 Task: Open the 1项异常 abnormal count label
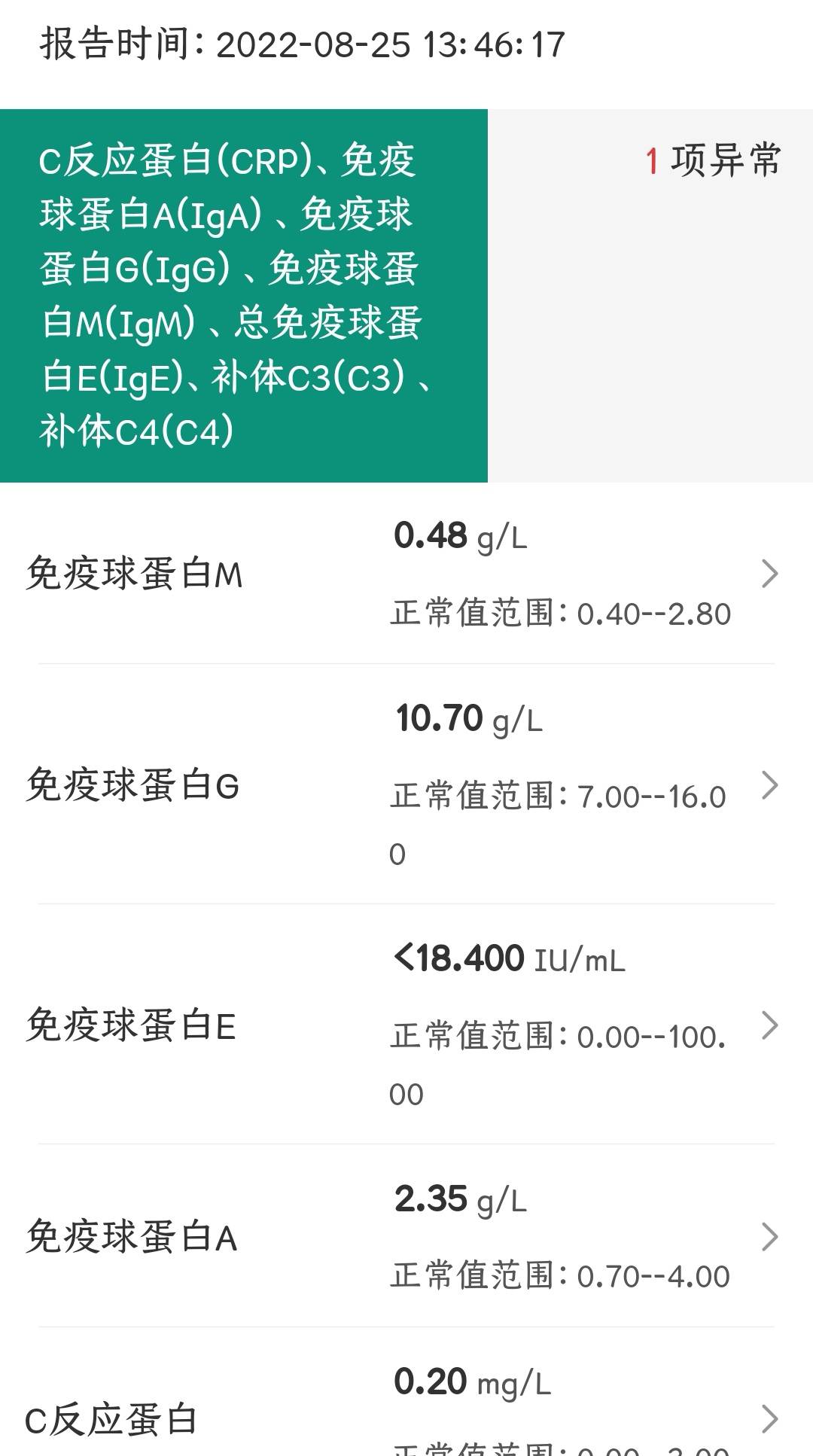(x=714, y=158)
